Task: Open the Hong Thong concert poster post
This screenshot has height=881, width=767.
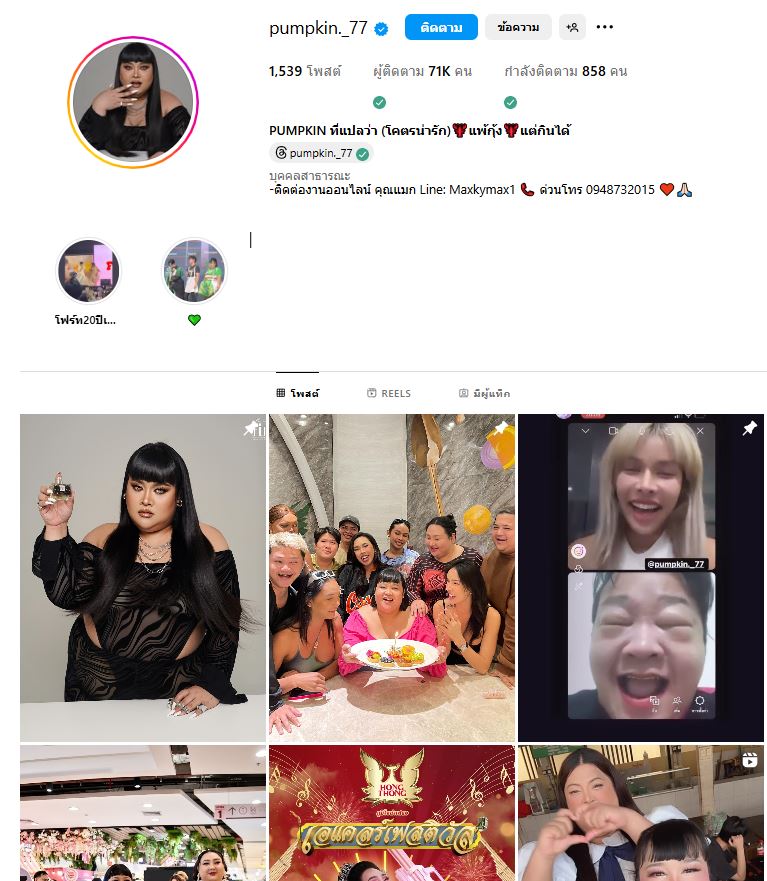Action: (x=391, y=813)
